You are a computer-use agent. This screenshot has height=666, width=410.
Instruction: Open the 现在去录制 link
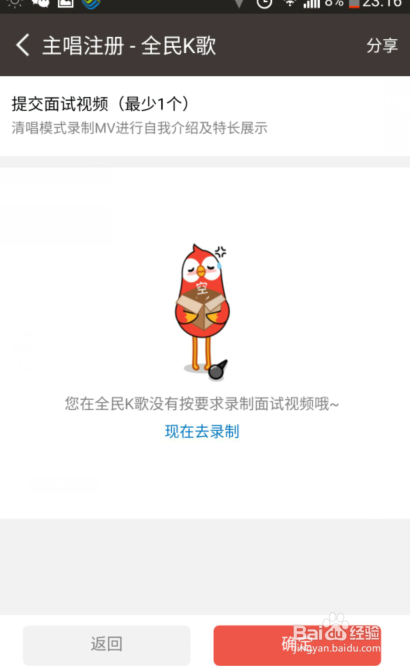pos(202,432)
